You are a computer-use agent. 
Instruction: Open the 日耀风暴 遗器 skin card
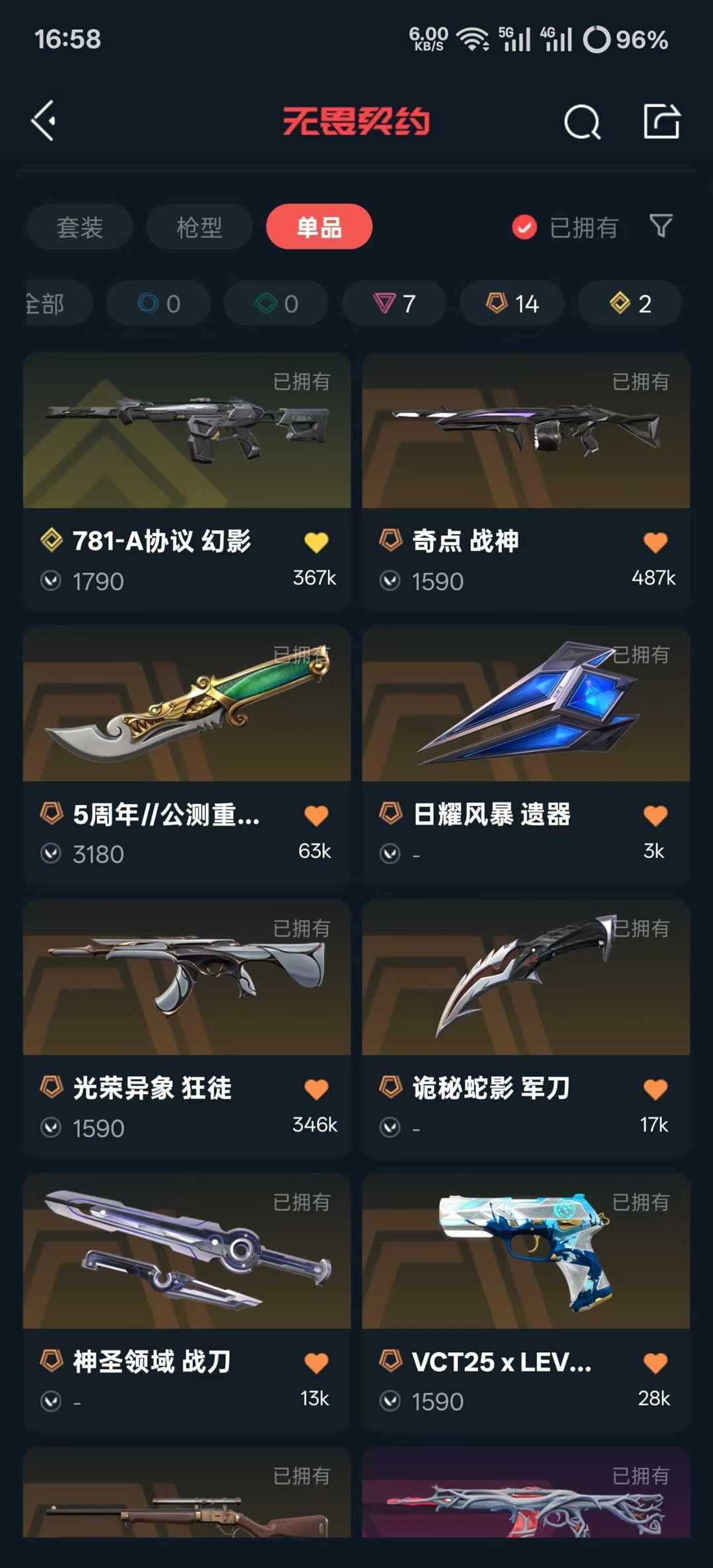(x=526, y=754)
